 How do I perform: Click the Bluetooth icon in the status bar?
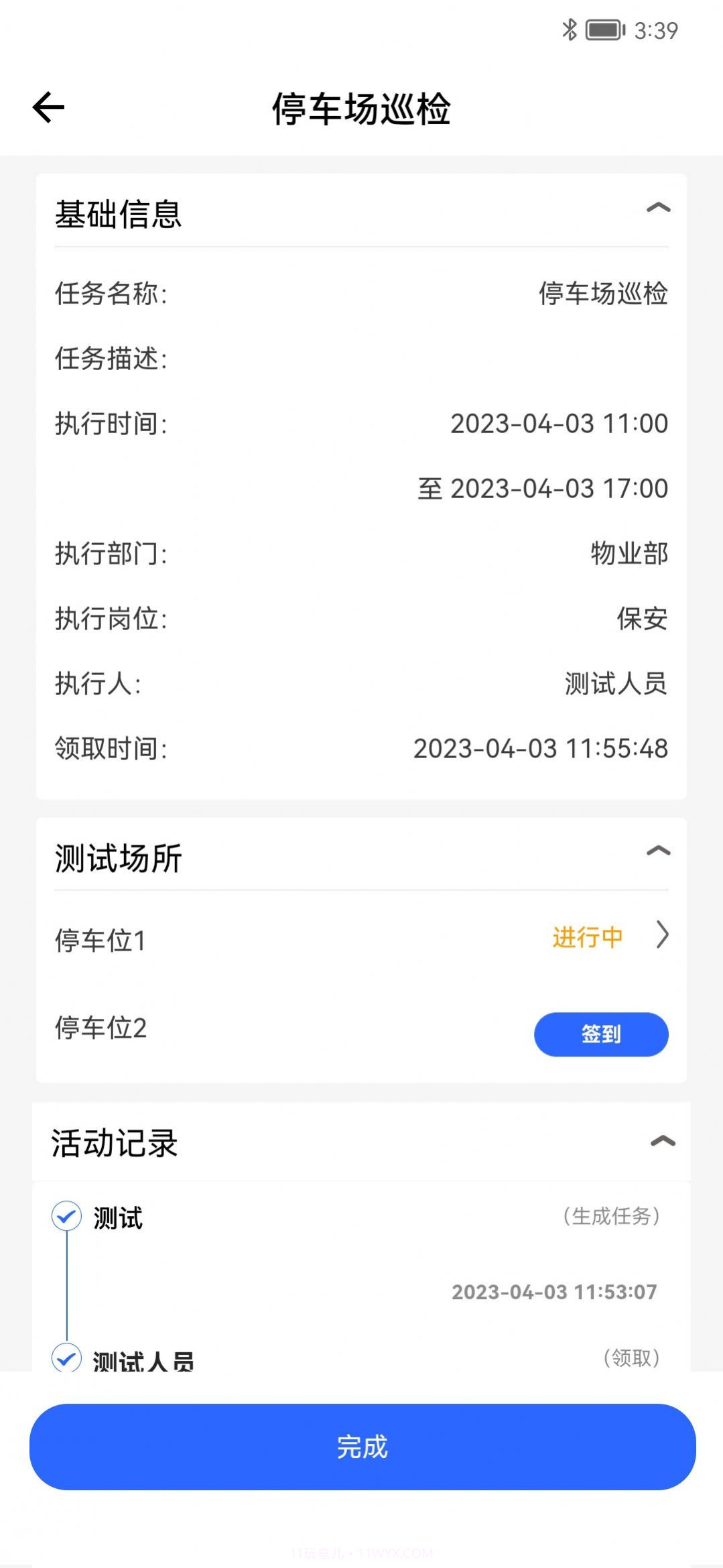571,29
